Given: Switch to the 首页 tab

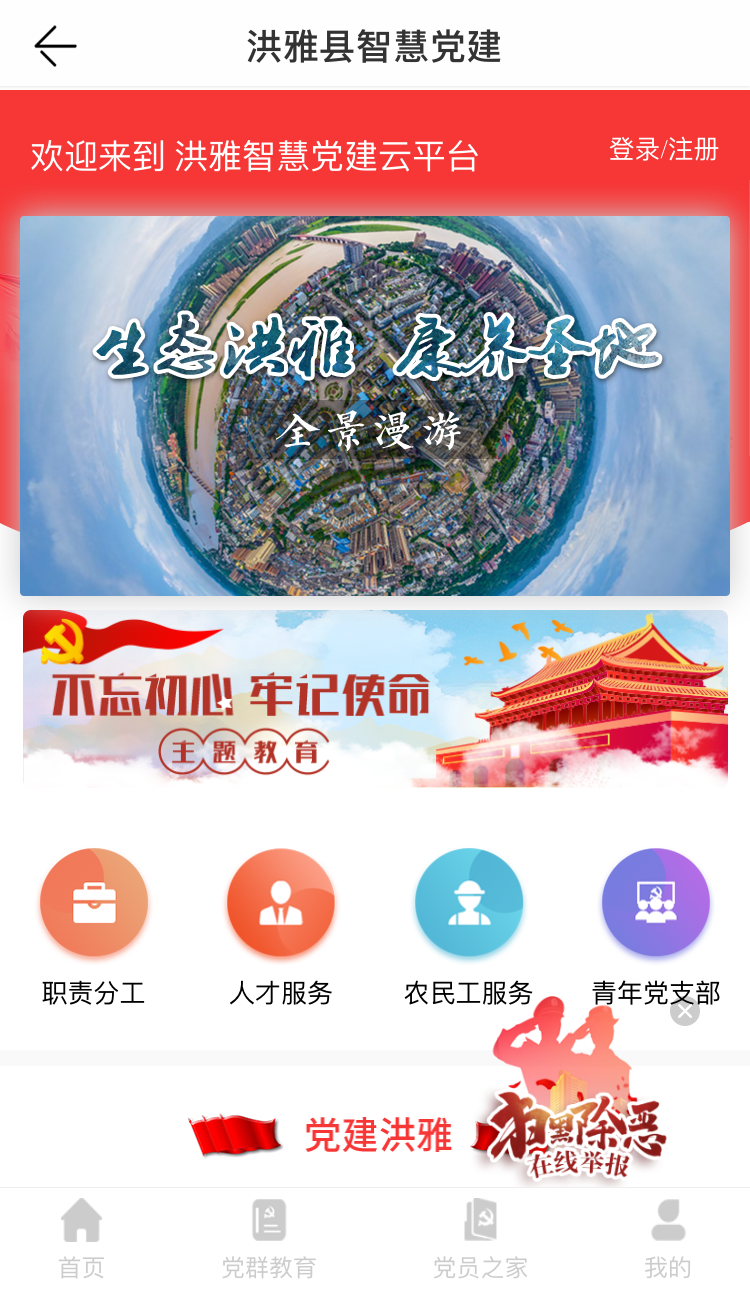Looking at the screenshot, I should click(x=82, y=1240).
